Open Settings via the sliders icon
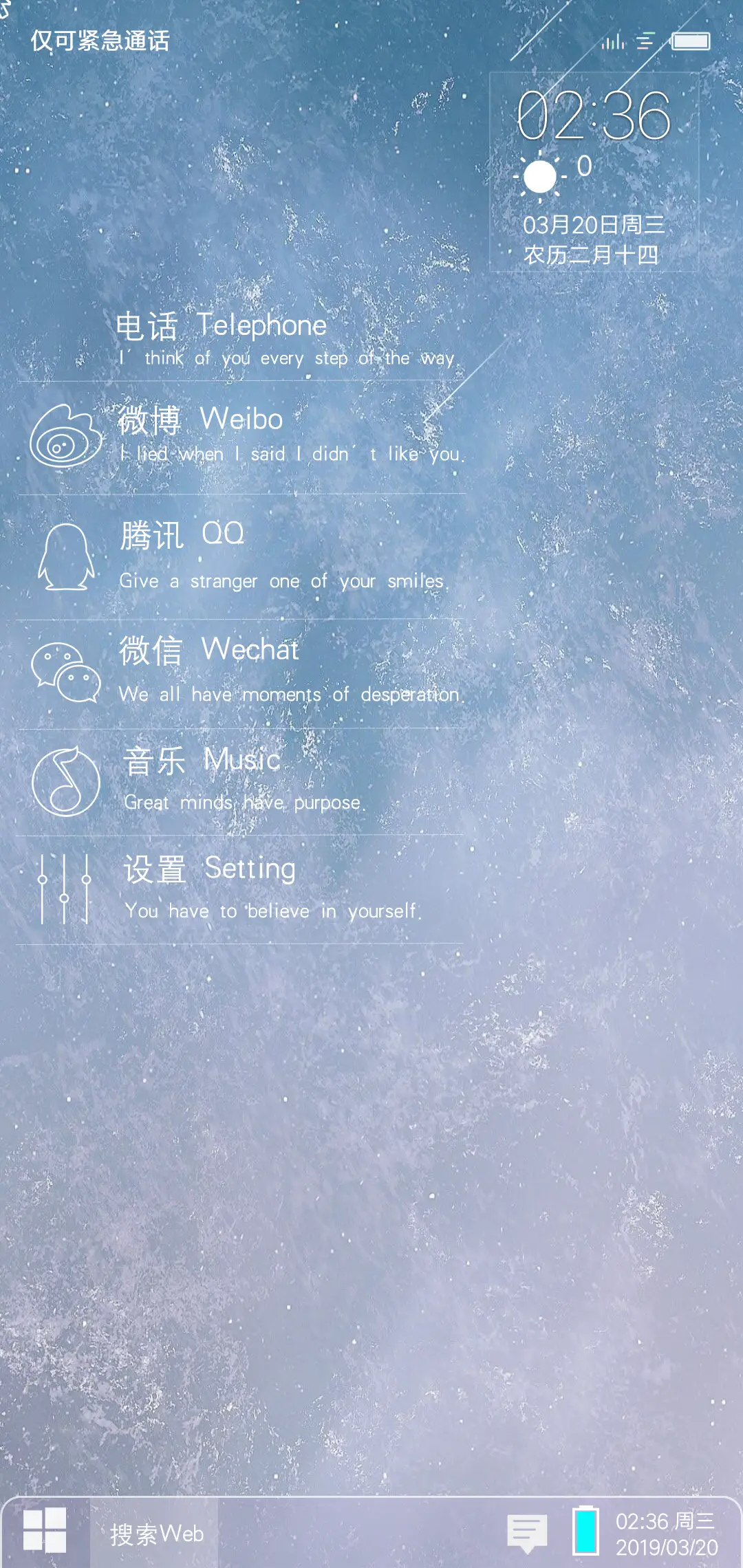743x1568 pixels. pos(65,889)
